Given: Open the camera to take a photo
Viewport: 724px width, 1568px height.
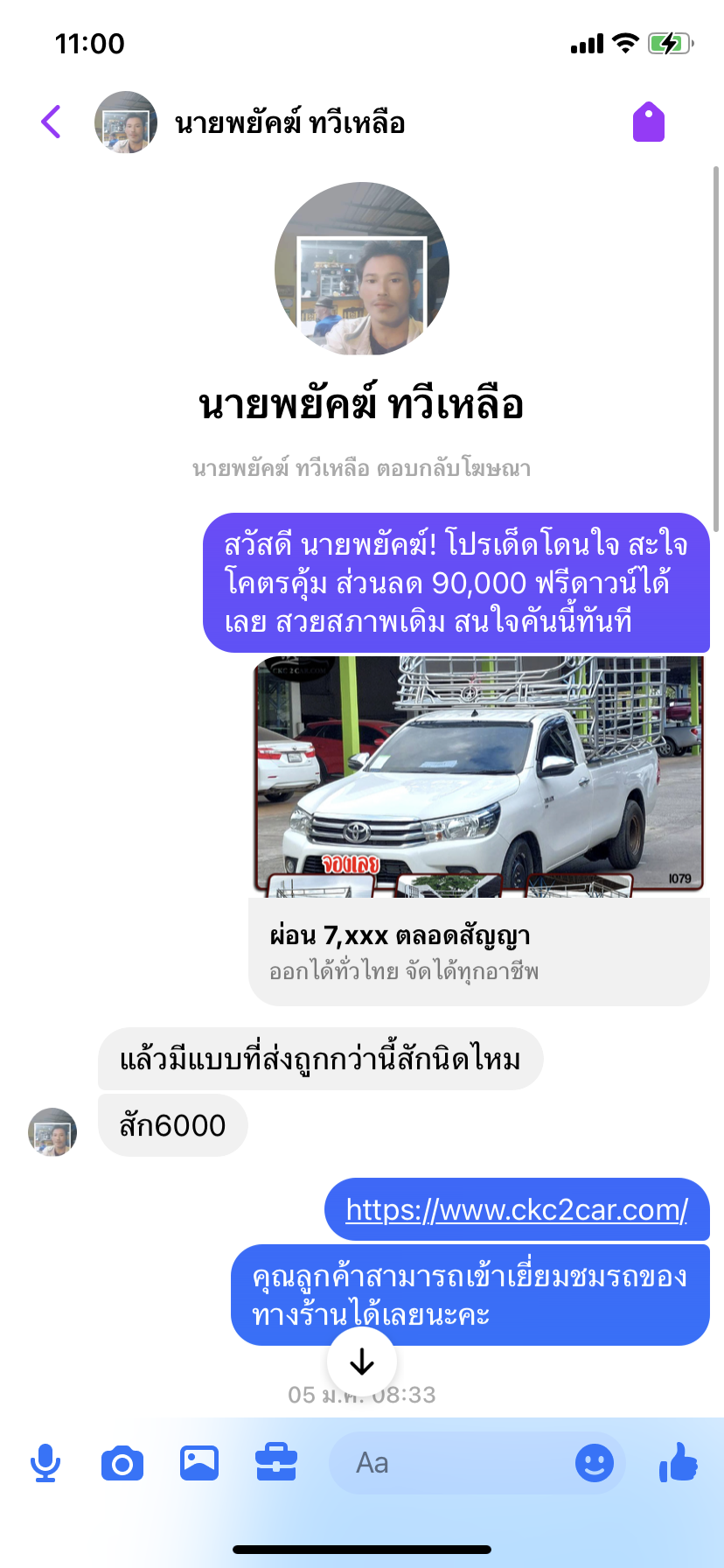Looking at the screenshot, I should [122, 1463].
